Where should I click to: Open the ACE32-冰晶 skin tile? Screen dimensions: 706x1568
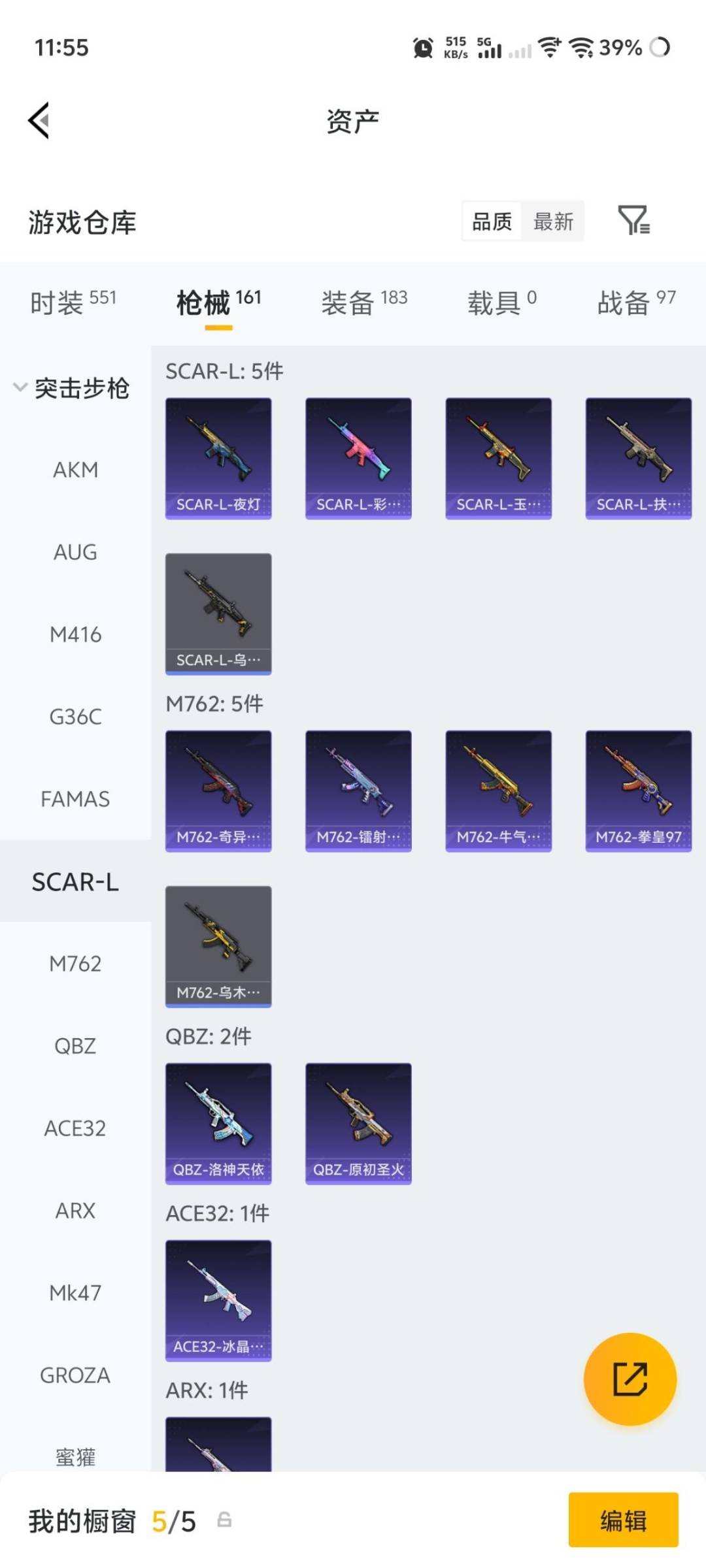click(218, 1300)
